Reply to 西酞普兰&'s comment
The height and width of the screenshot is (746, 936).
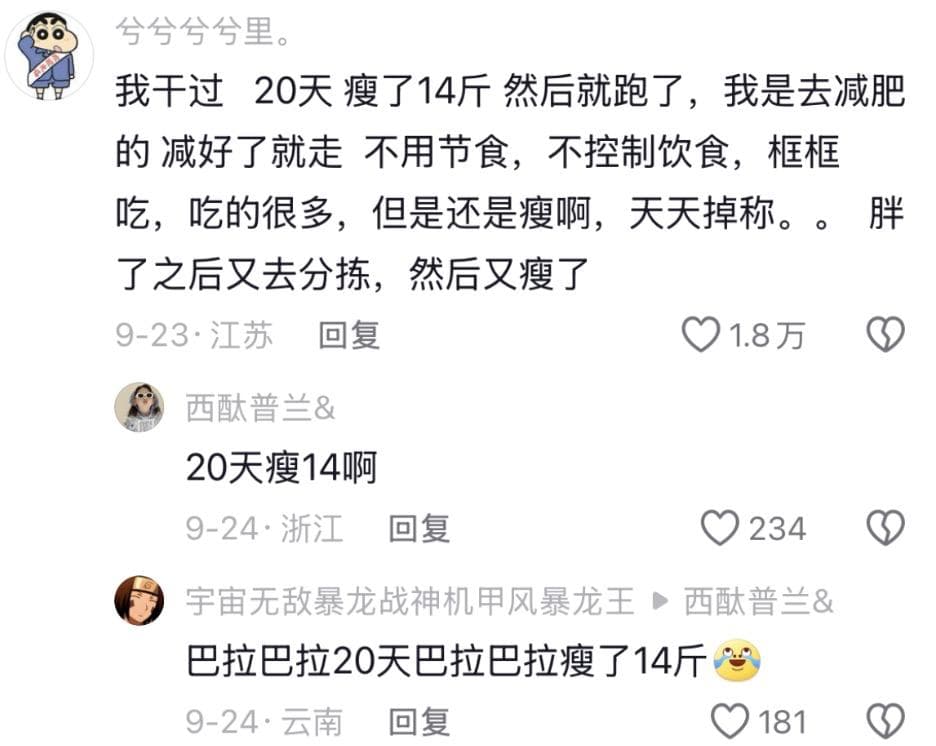419,528
